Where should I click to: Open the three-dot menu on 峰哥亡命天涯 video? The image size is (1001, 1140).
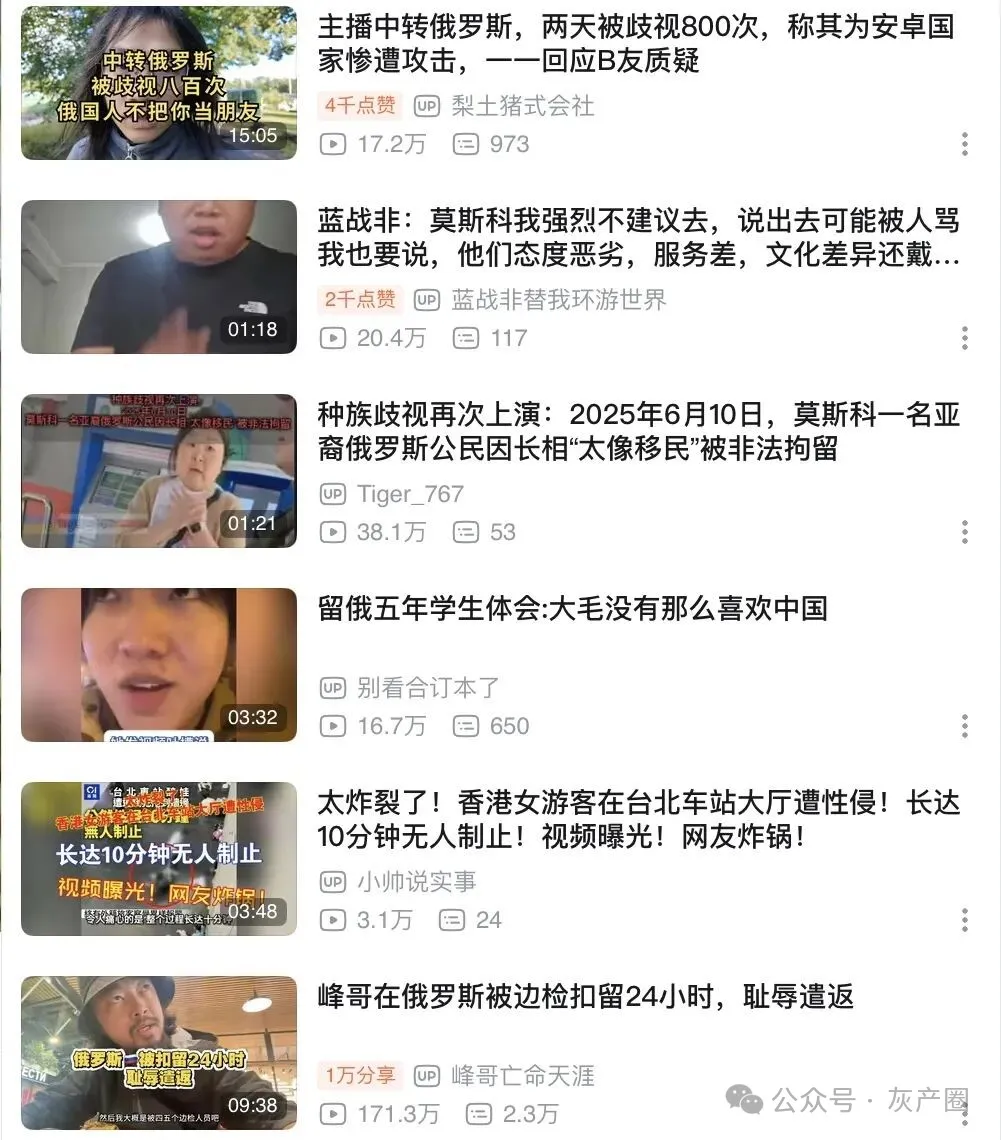pos(964,1112)
